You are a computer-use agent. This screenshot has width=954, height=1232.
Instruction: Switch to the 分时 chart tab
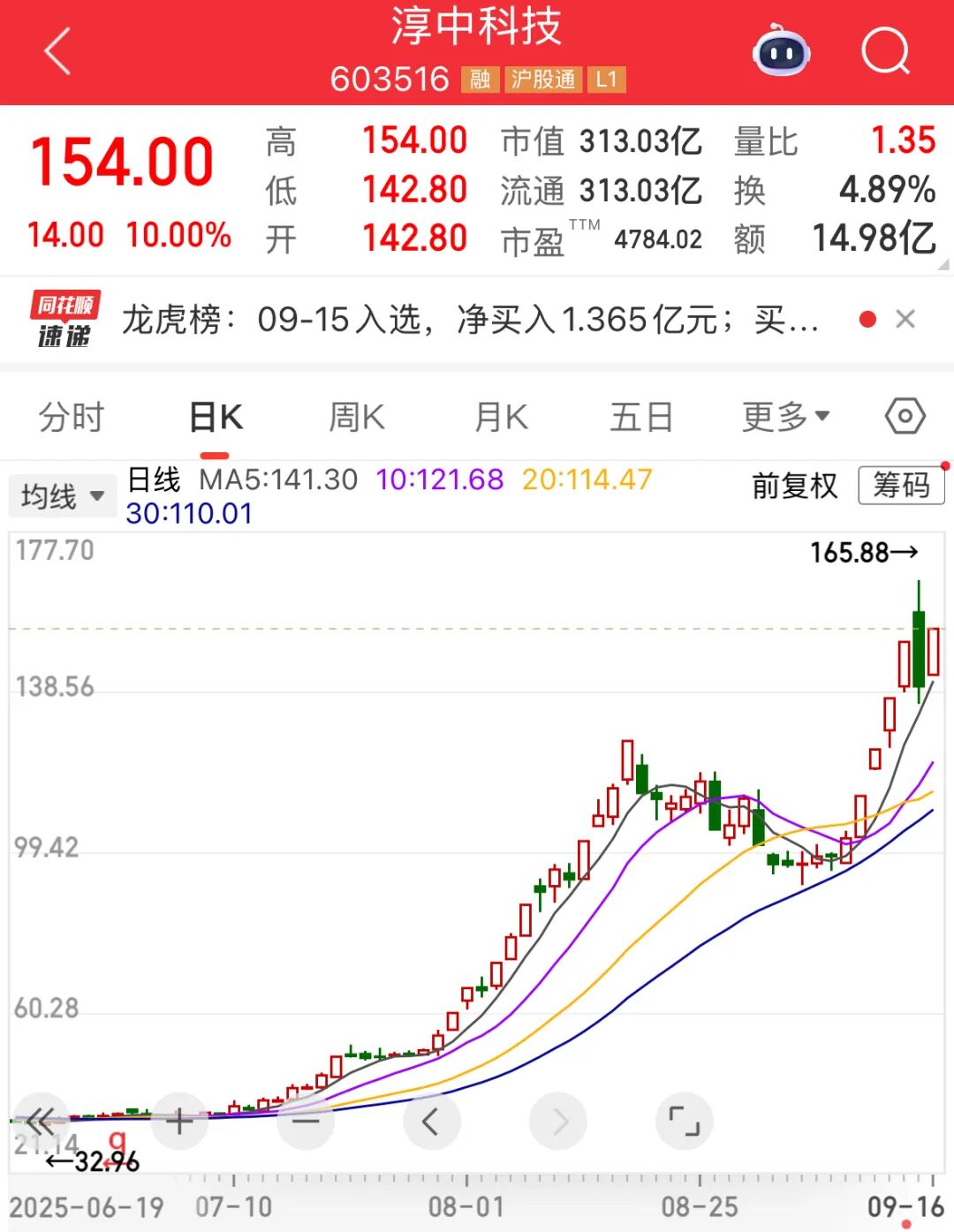(x=72, y=417)
